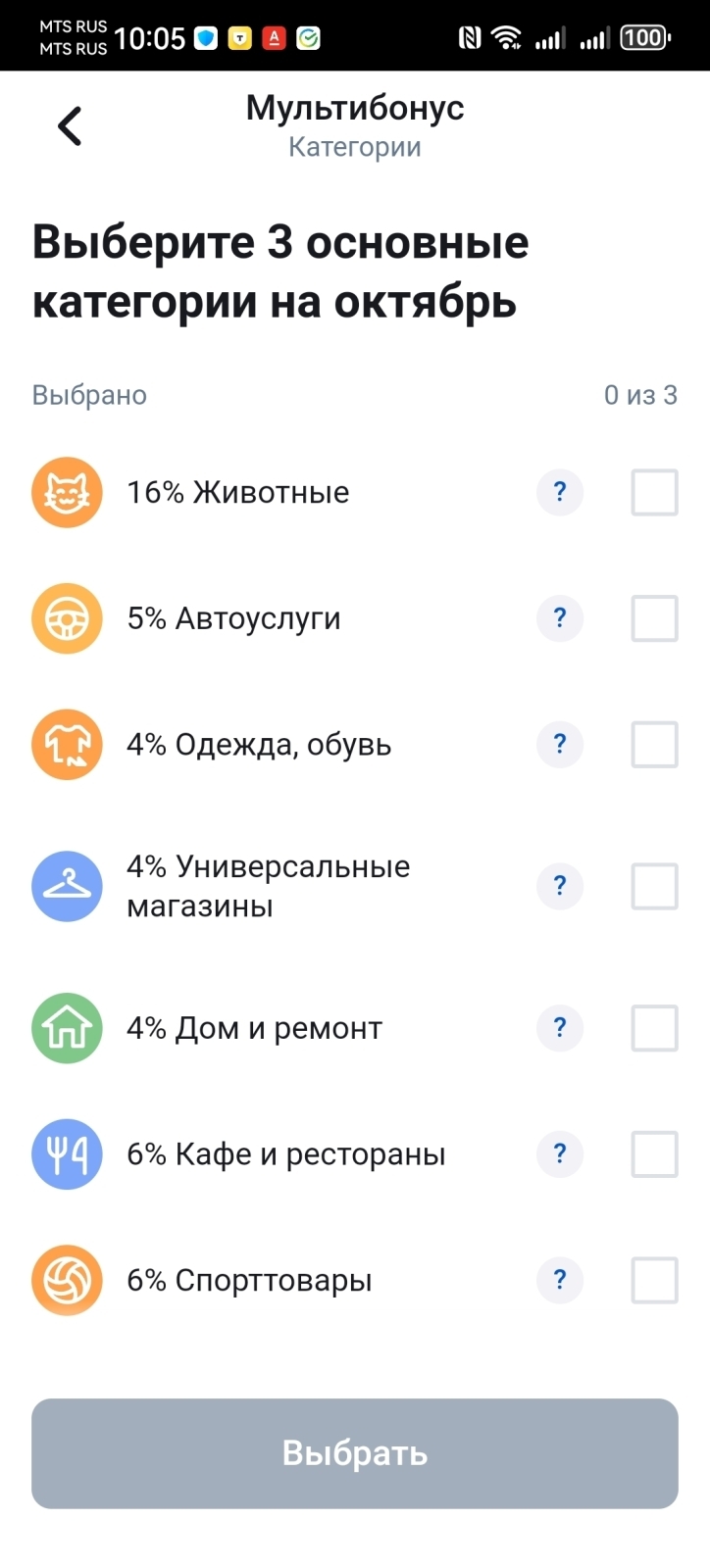Tap the volleyball icon for Спорттовары
The width and height of the screenshot is (710, 1568).
(x=67, y=1280)
